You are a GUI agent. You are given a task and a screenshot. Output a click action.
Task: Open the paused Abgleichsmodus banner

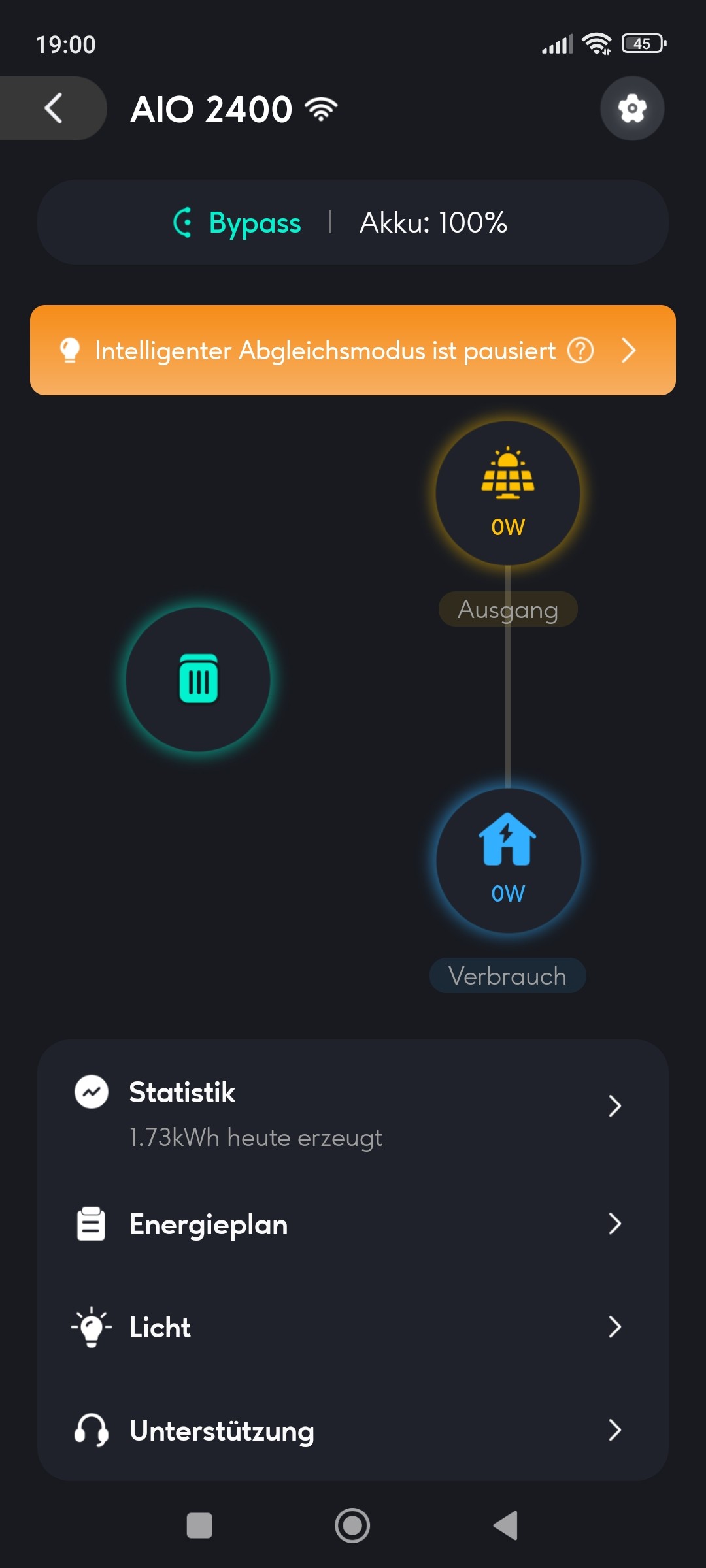point(353,350)
